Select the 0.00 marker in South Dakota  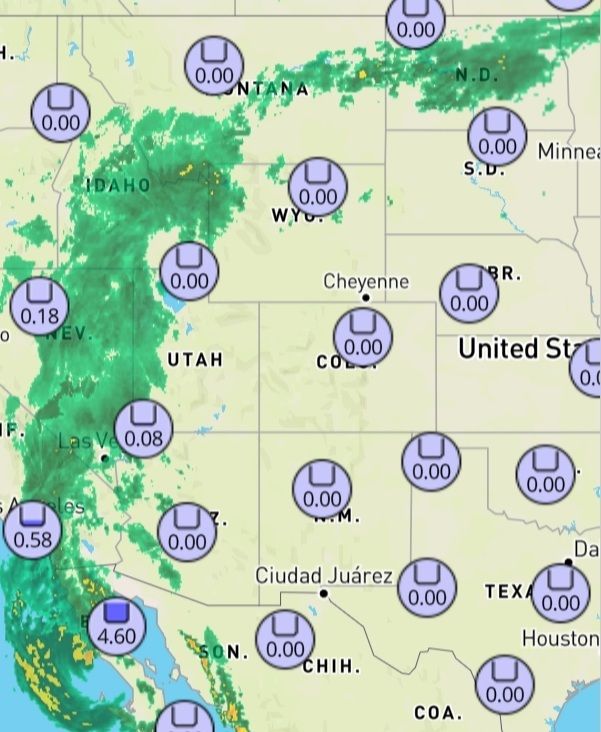(x=497, y=137)
